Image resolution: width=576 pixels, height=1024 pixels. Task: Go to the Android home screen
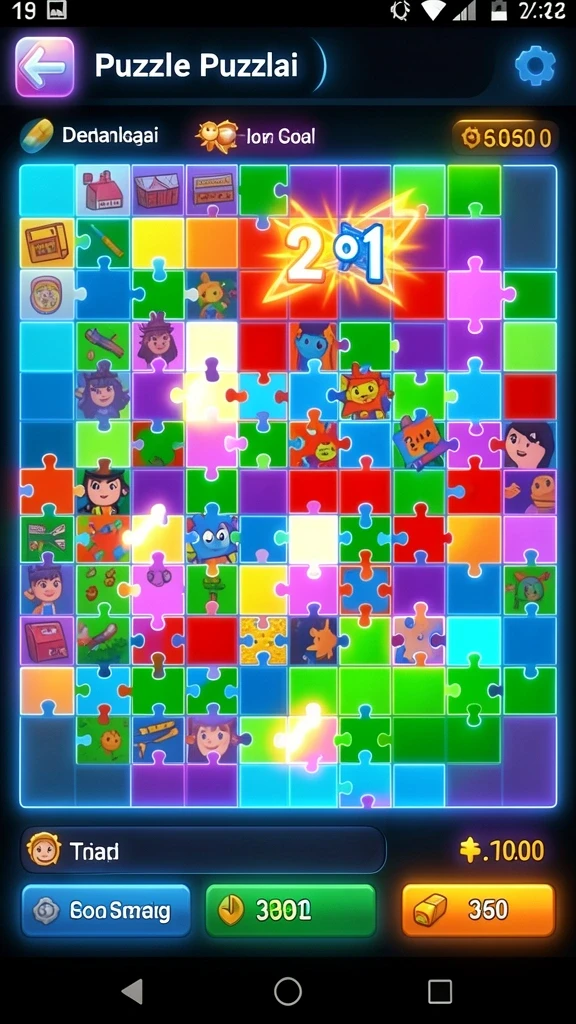click(x=288, y=991)
